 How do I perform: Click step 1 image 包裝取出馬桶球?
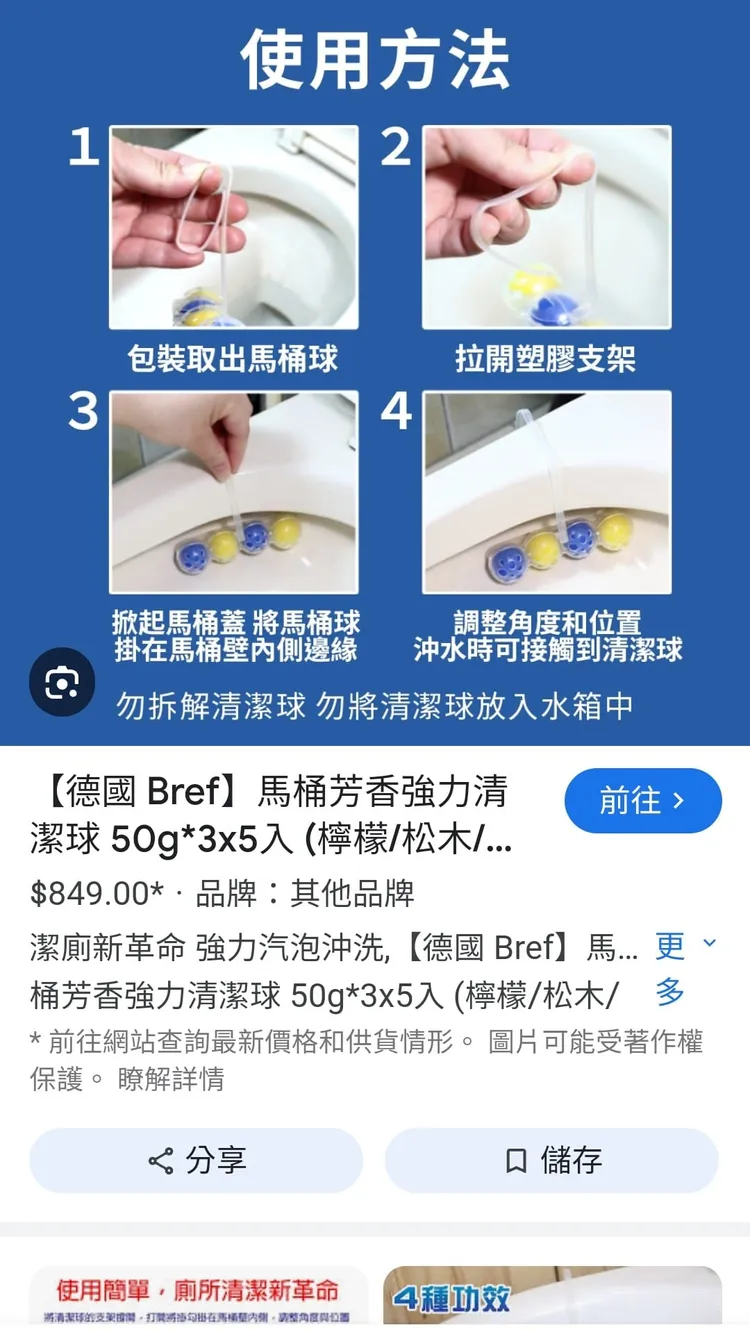point(232,226)
